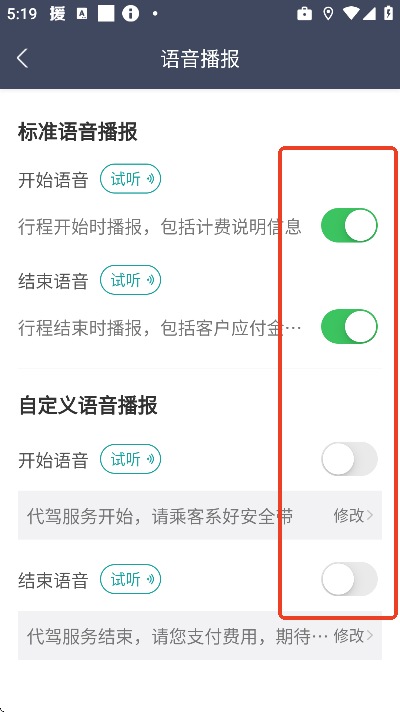The width and height of the screenshot is (400, 712).
Task: Turn on the custom 结束语音 switch
Action: (x=349, y=579)
